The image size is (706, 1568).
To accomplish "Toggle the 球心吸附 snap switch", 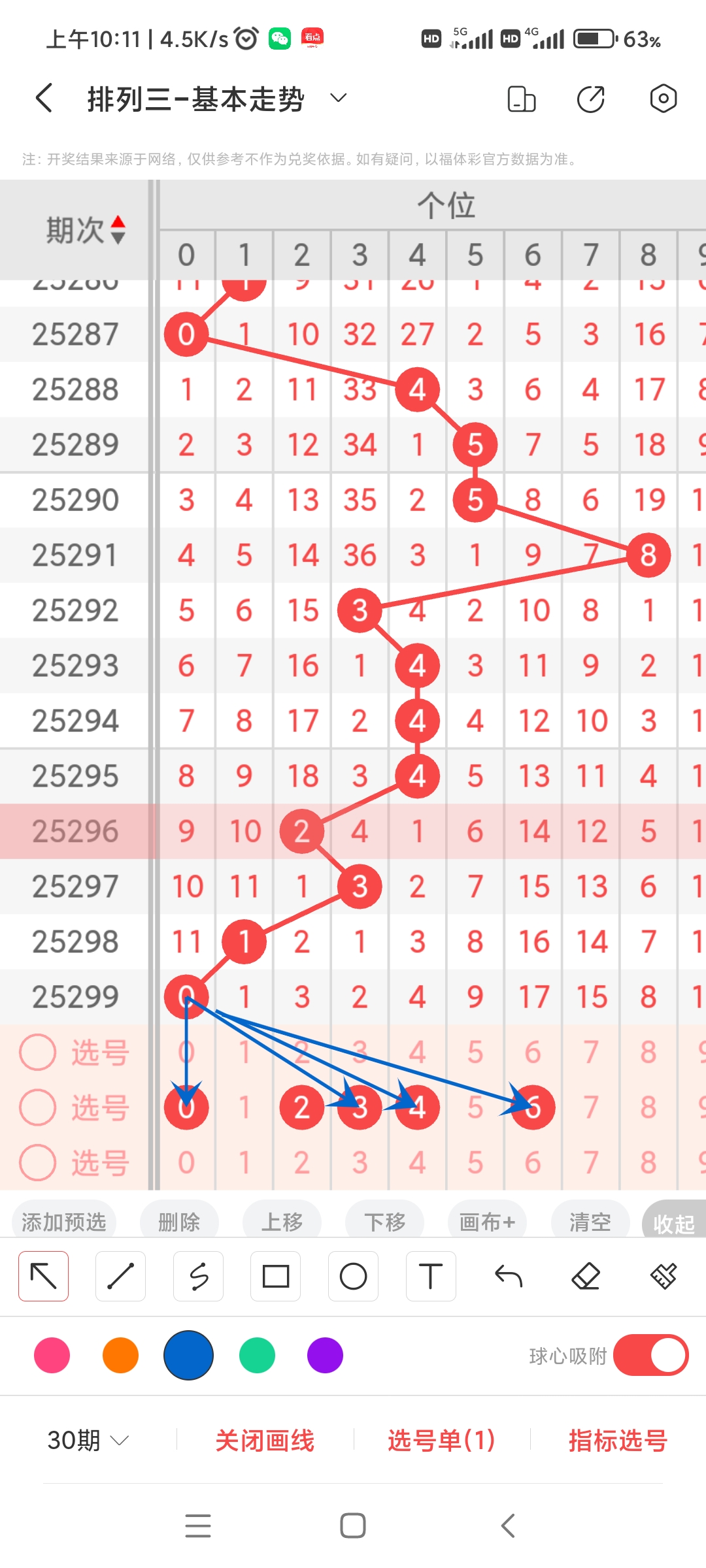I will coord(651,1356).
